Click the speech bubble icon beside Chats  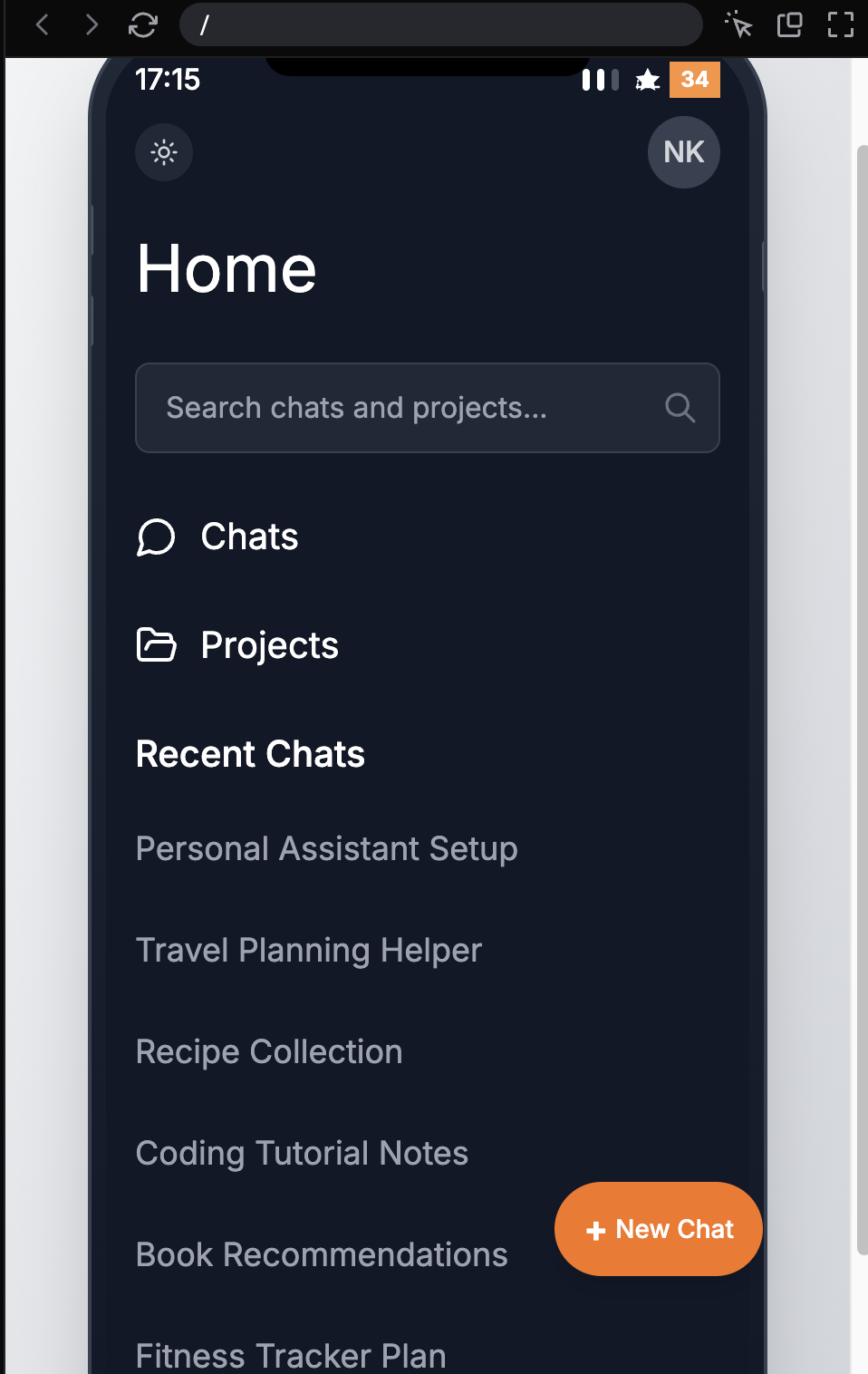pyautogui.click(x=156, y=537)
